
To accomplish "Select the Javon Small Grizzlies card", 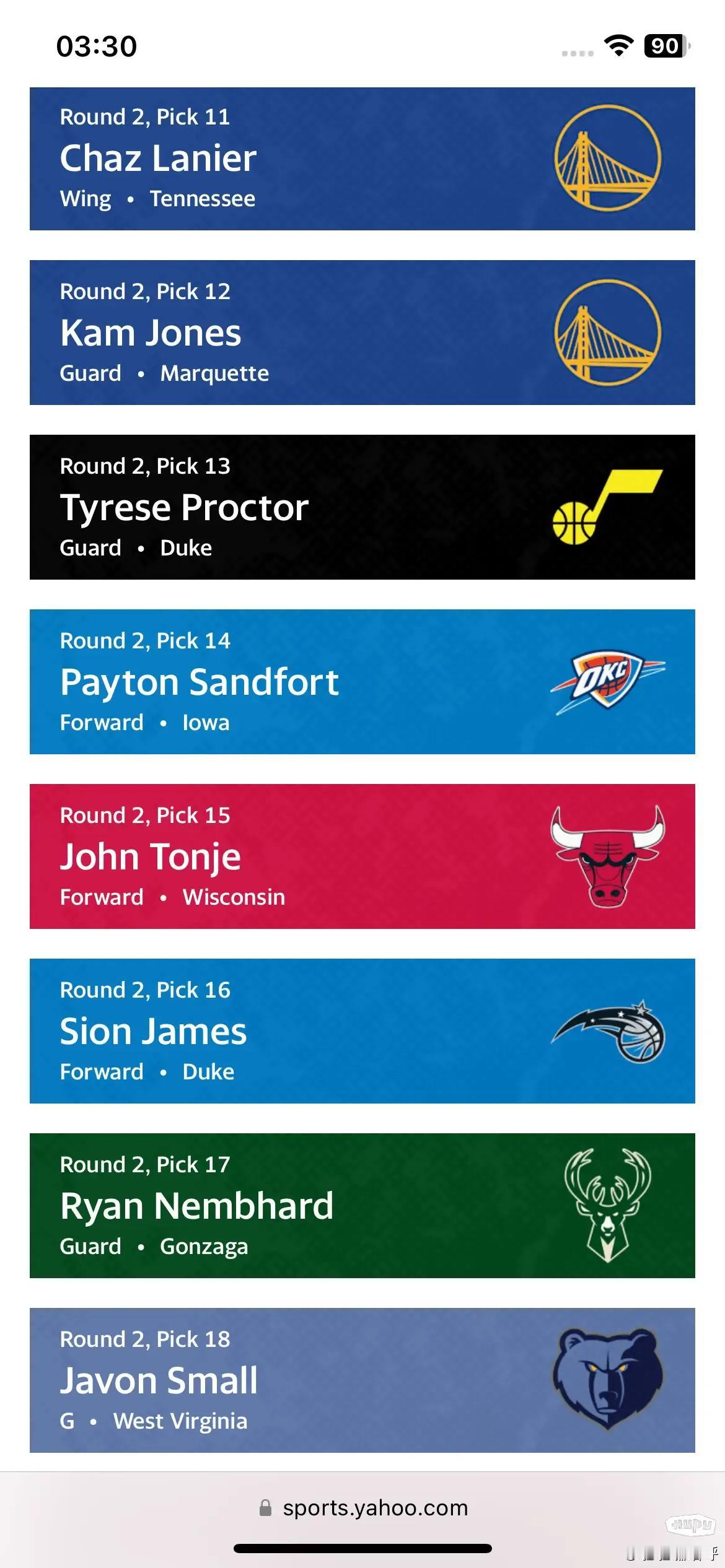I will coord(362,1380).
